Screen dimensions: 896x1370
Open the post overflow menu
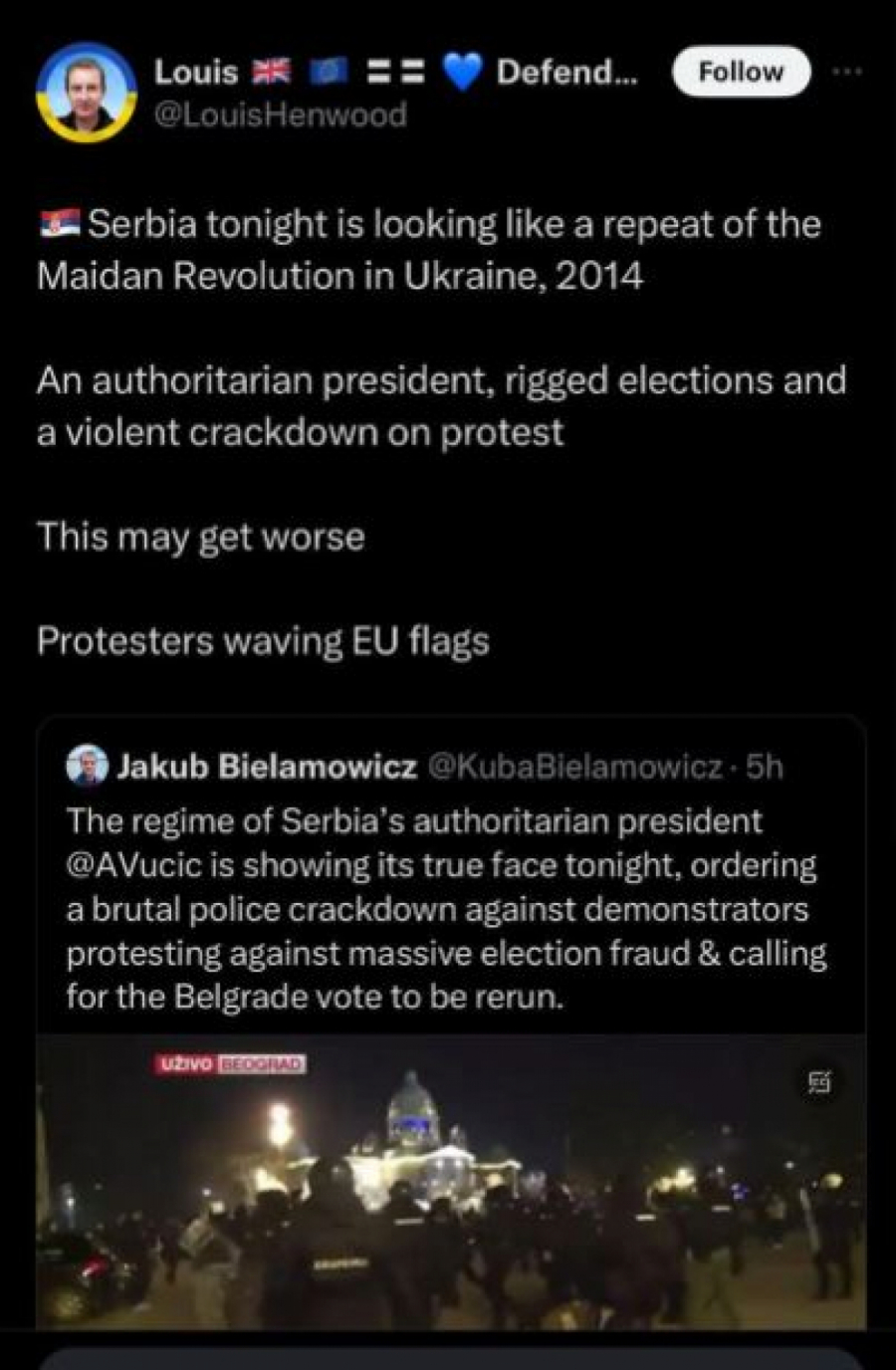coord(847,72)
